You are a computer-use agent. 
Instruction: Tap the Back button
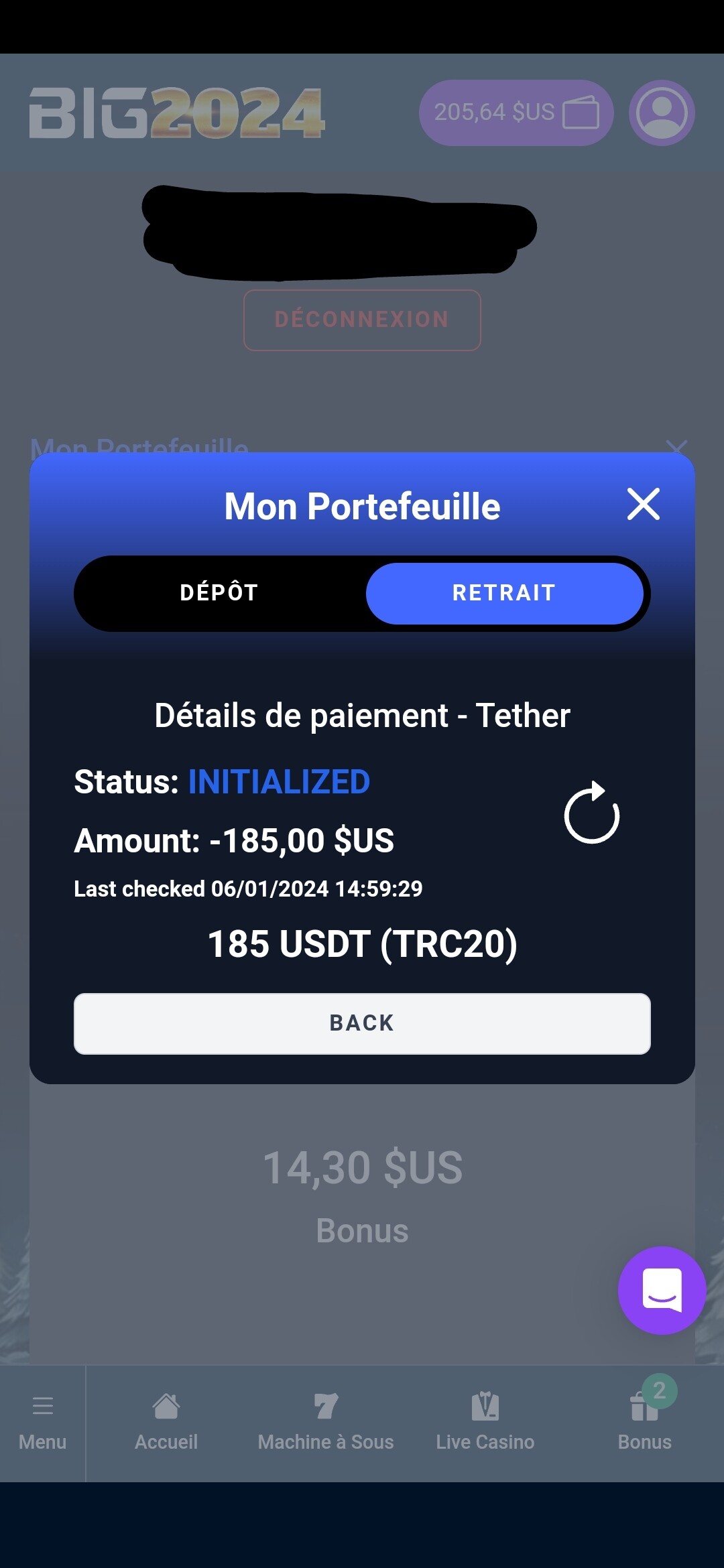click(362, 1023)
